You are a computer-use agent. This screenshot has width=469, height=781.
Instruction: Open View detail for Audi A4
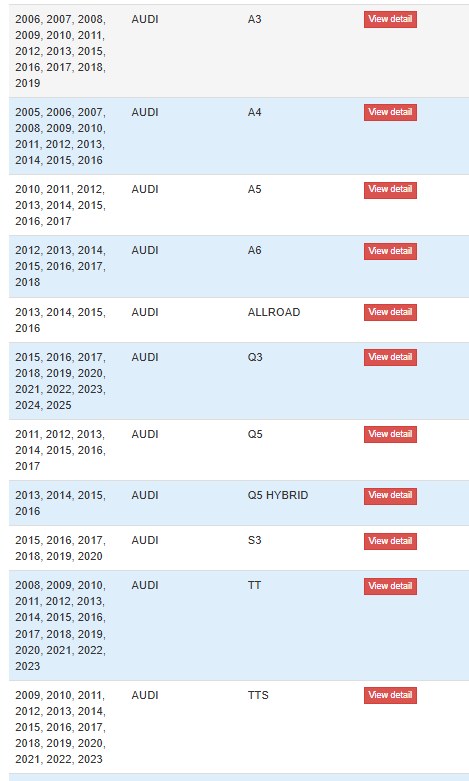(x=390, y=113)
